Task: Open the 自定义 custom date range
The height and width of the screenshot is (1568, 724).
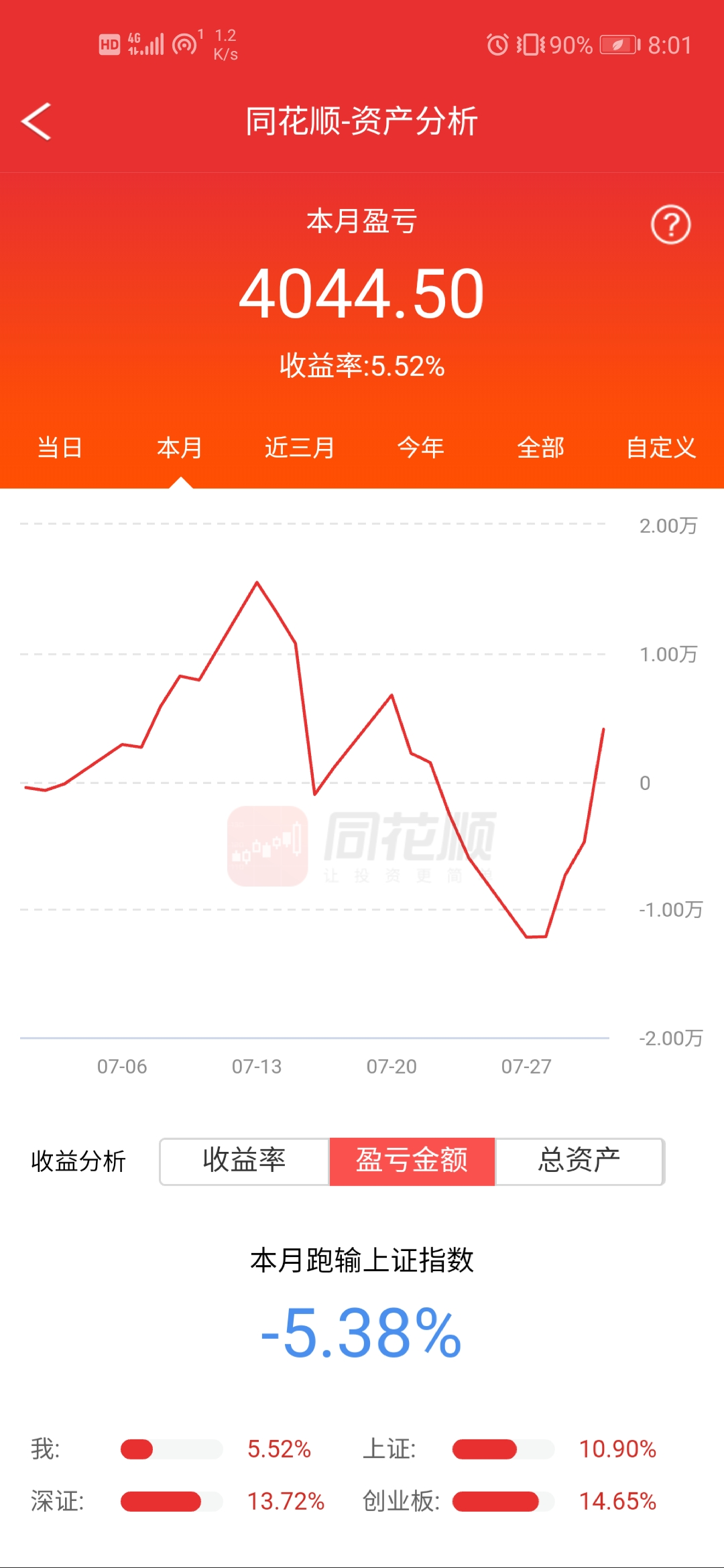Action: pyautogui.click(x=660, y=448)
